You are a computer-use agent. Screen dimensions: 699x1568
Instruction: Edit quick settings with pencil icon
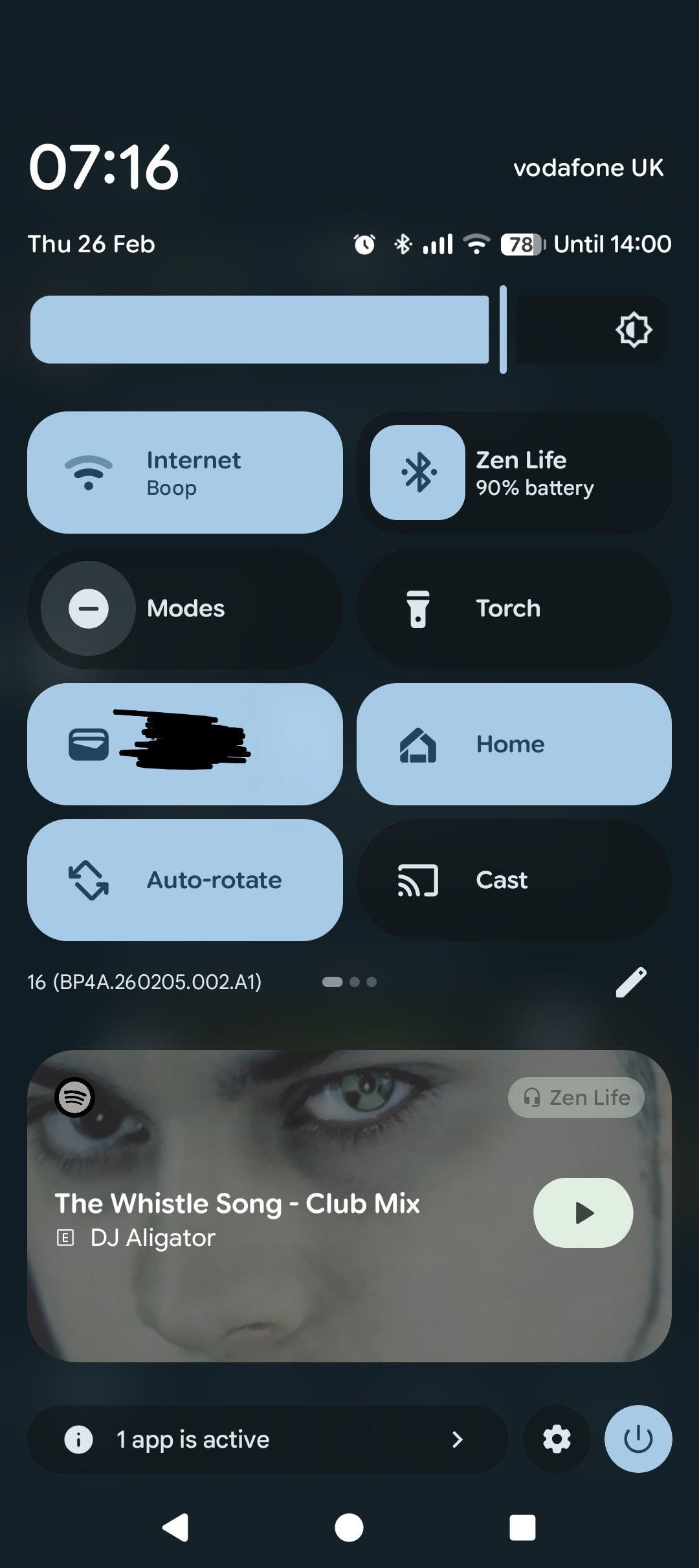click(631, 982)
